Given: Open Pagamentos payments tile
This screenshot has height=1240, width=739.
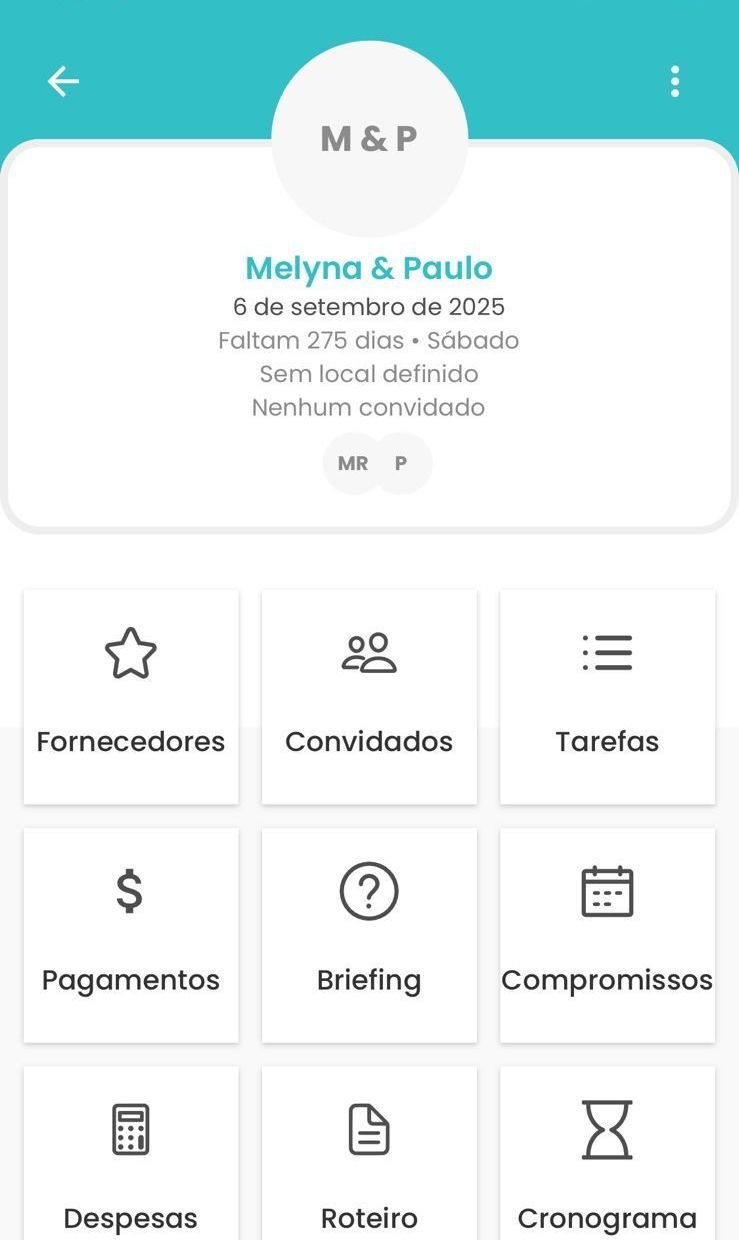Looking at the screenshot, I should pos(131,934).
